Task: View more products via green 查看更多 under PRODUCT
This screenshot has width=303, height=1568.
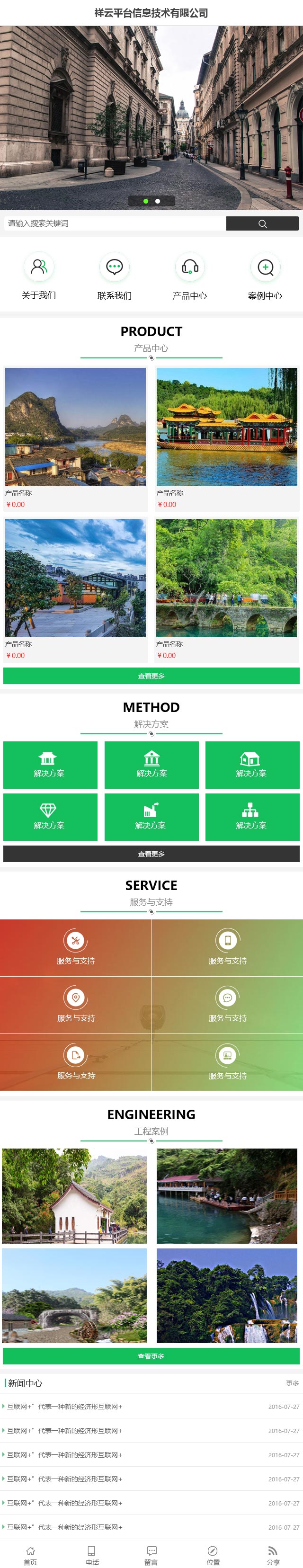Action: click(151, 676)
